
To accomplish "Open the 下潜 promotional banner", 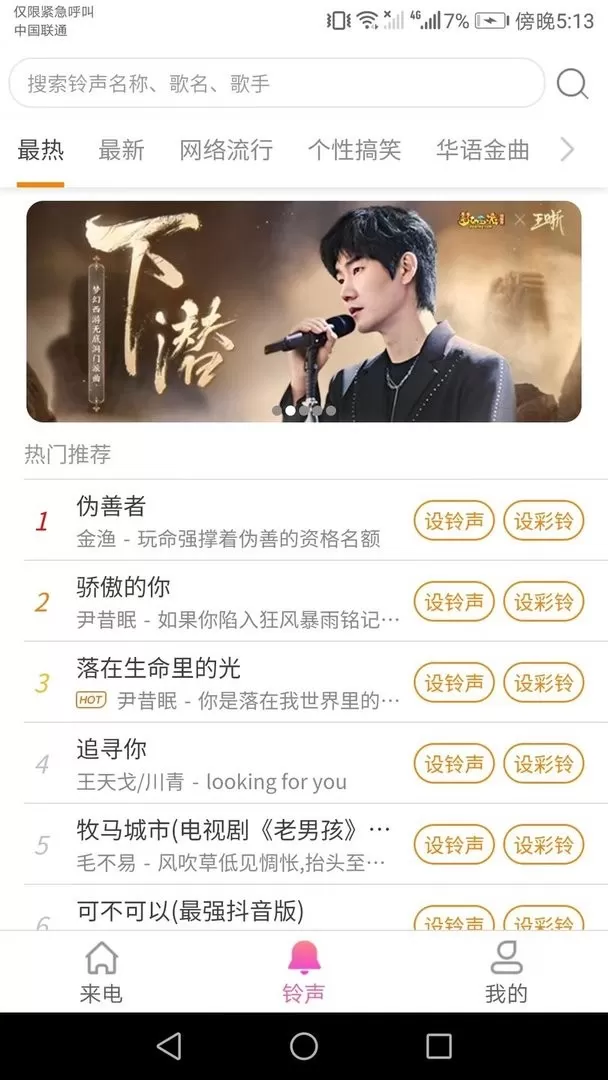I will pos(304,311).
